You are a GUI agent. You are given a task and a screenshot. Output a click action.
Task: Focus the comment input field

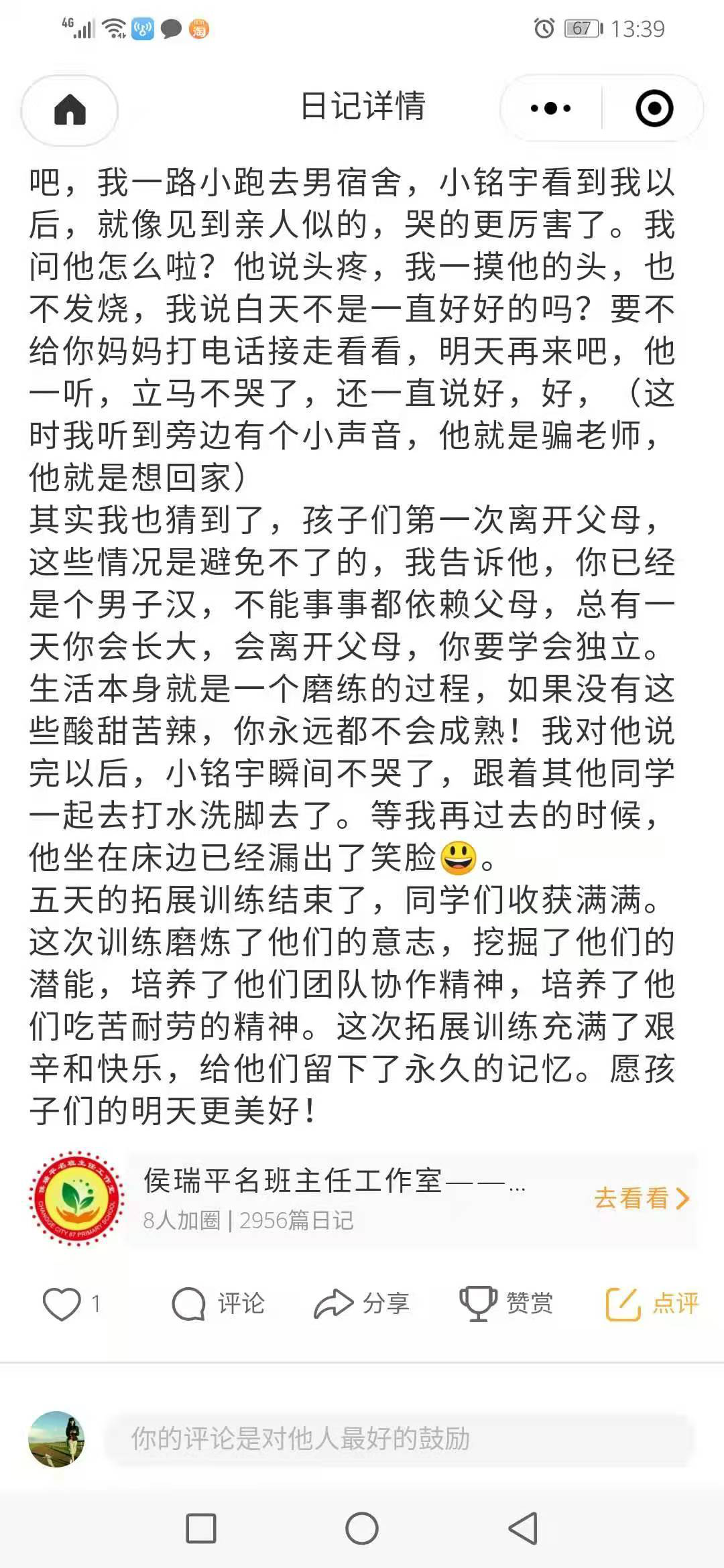tap(399, 1439)
